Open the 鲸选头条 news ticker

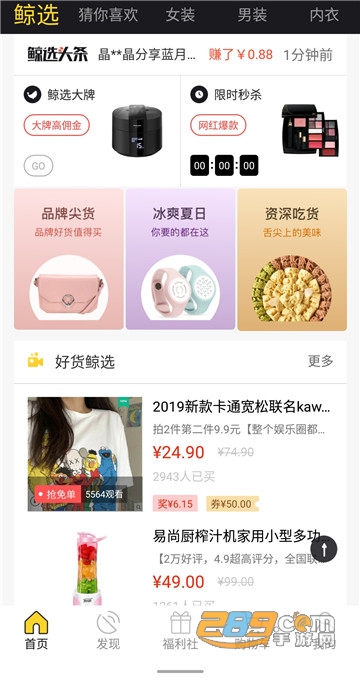pyautogui.click(x=180, y=55)
